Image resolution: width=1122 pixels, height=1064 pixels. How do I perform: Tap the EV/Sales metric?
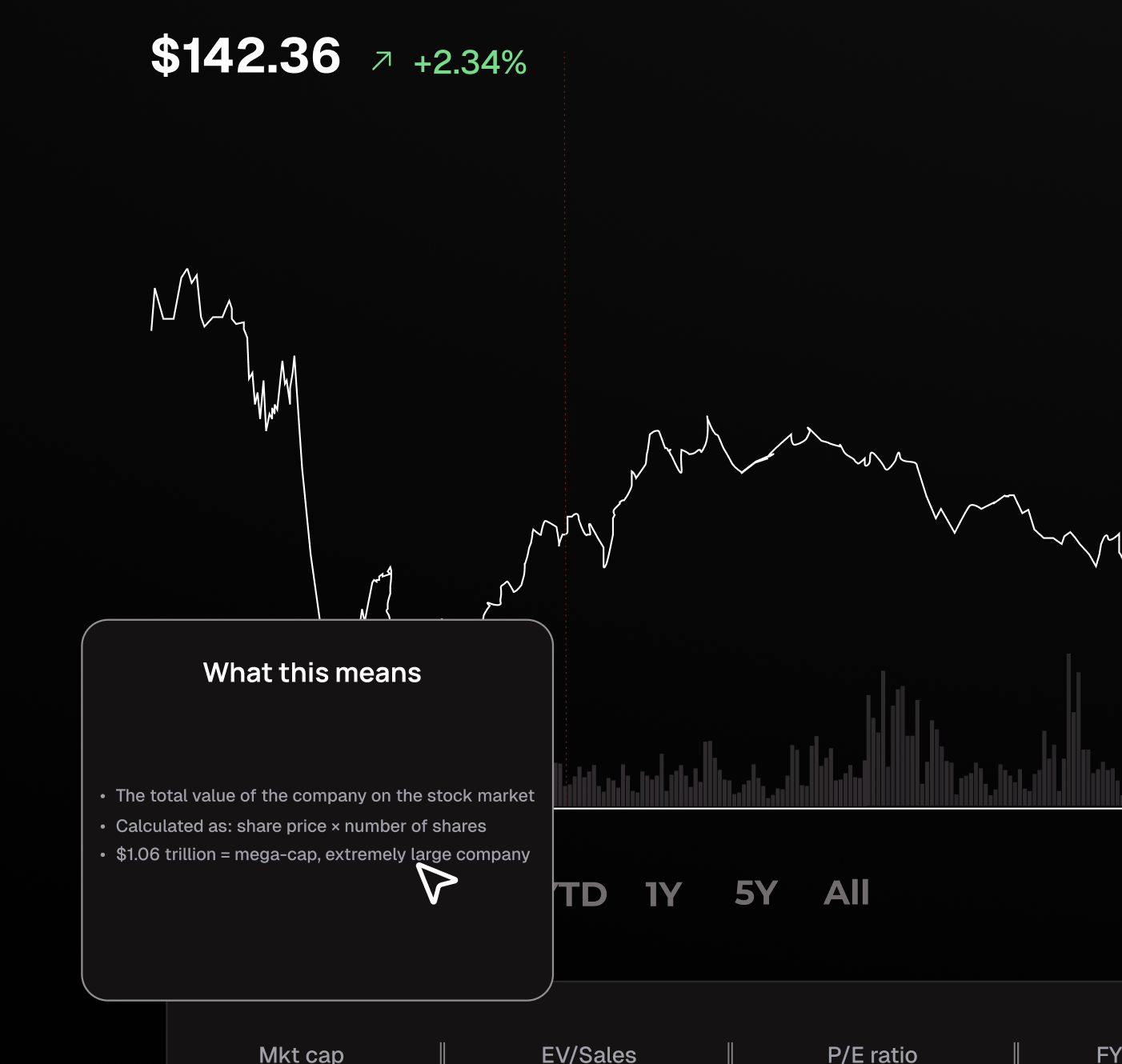pos(589,1054)
